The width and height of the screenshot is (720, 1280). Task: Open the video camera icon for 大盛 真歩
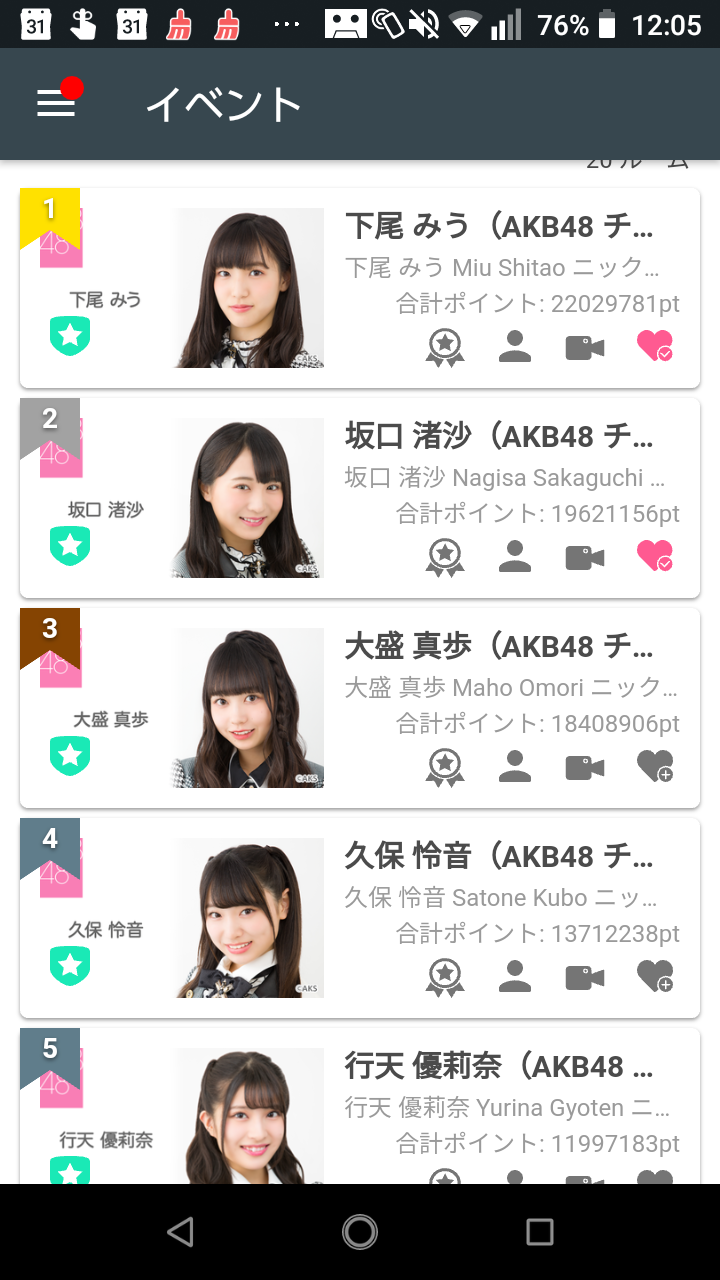585,767
